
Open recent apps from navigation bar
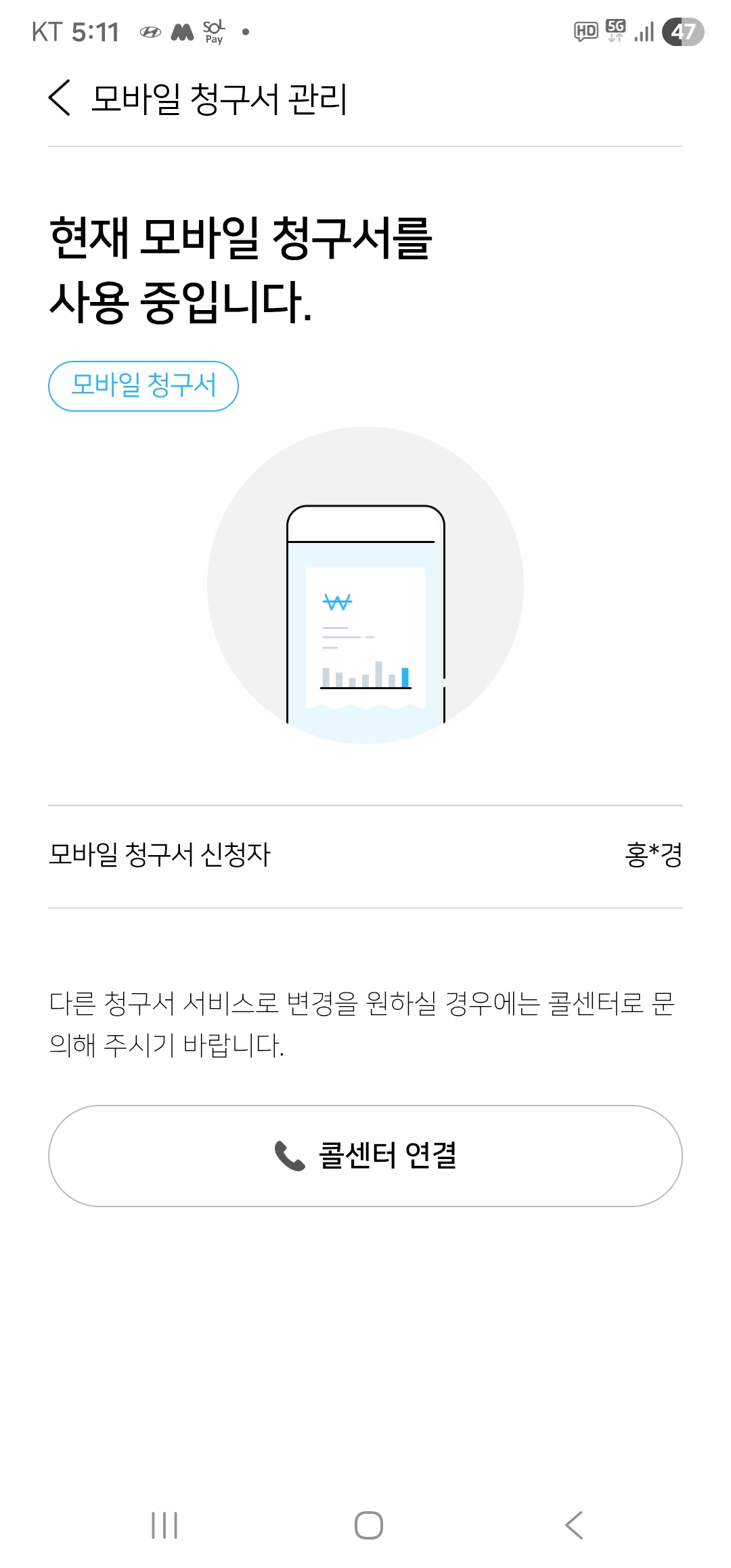click(x=164, y=1525)
